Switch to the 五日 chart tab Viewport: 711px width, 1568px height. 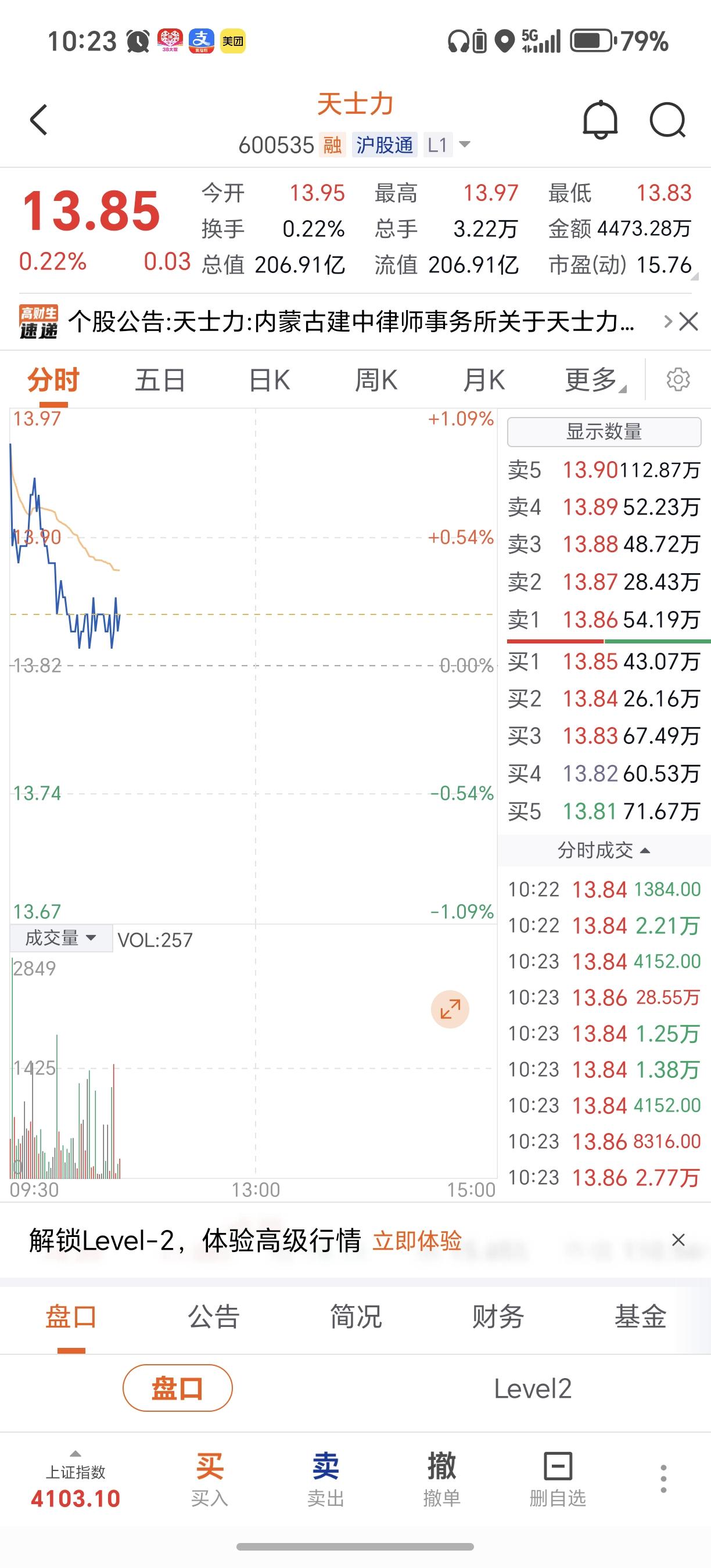(160, 380)
